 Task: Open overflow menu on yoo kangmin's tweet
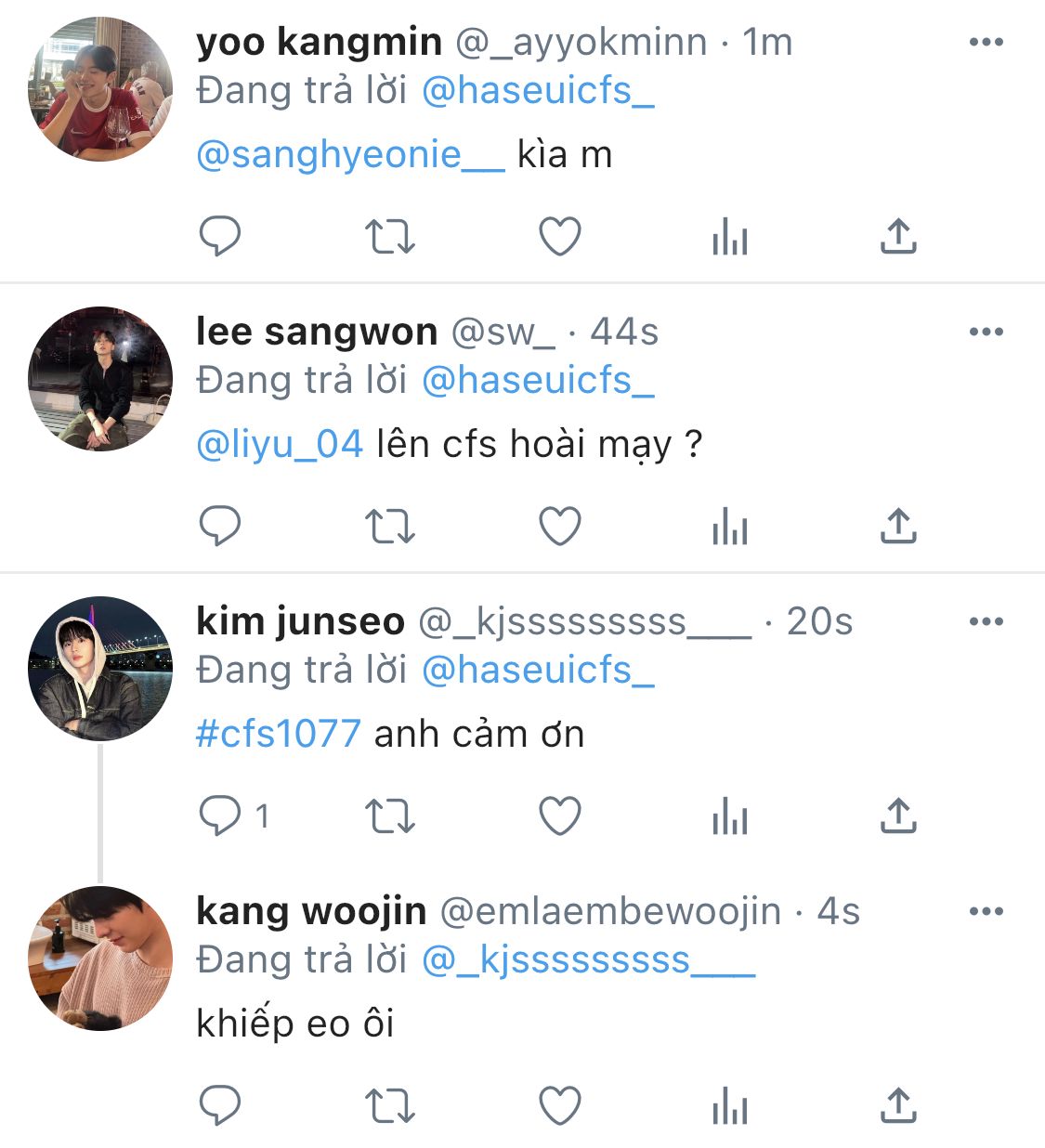pyautogui.click(x=986, y=42)
